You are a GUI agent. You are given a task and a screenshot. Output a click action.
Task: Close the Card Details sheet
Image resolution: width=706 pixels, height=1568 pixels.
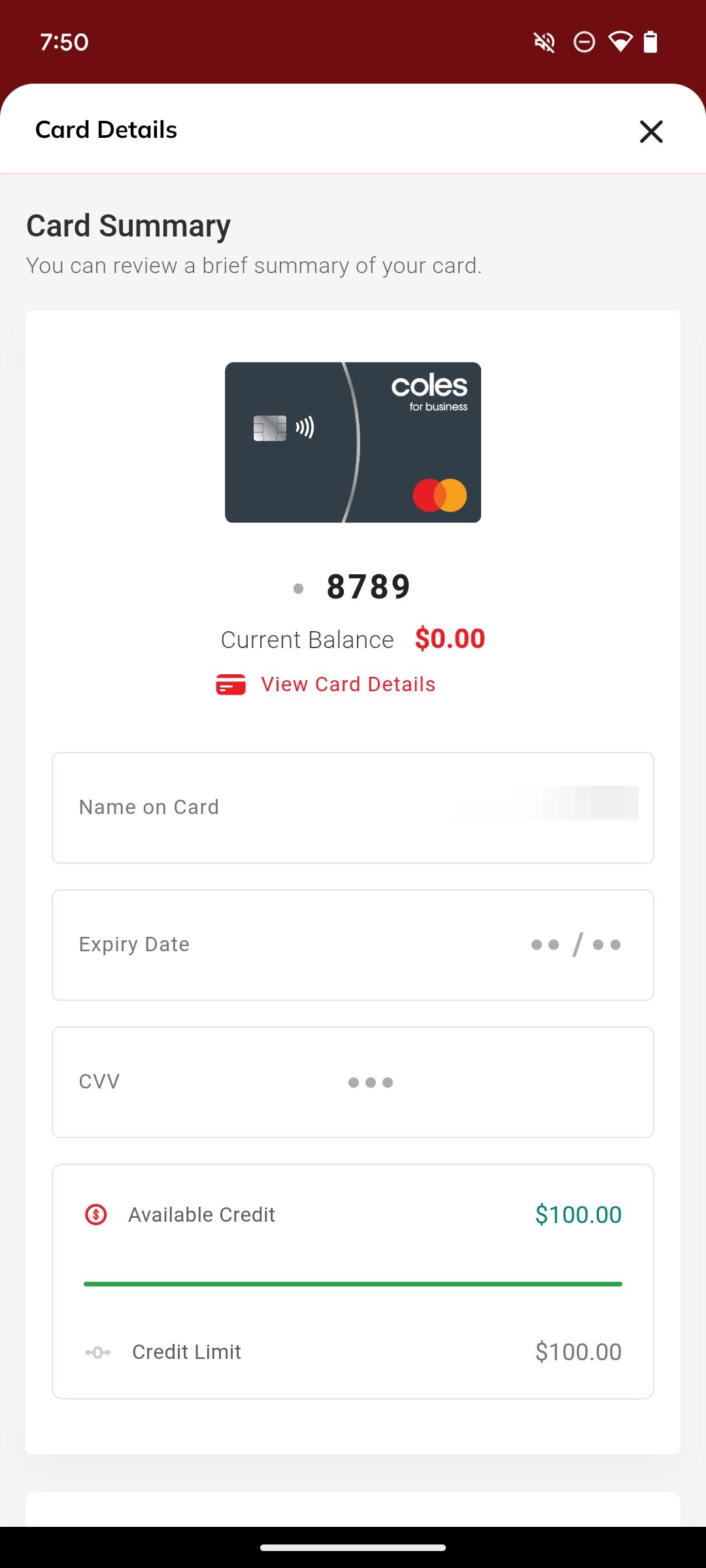pyautogui.click(x=651, y=131)
